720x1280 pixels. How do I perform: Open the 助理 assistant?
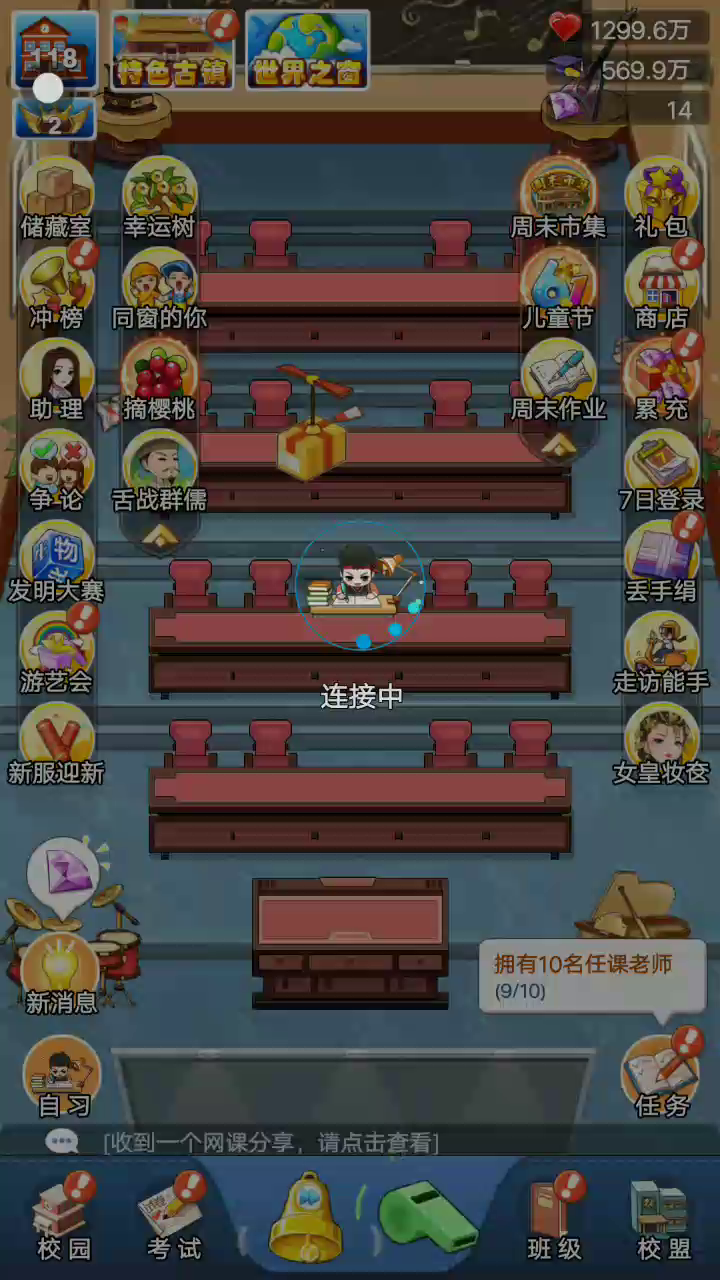pos(56,380)
